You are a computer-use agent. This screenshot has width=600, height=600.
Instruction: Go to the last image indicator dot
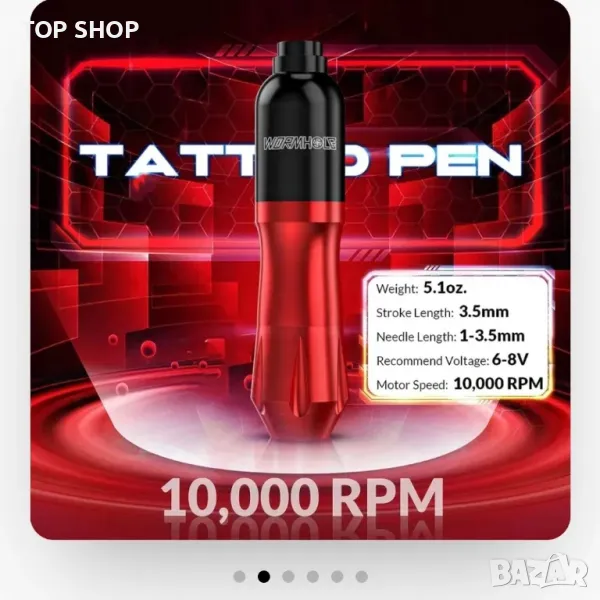click(x=361, y=576)
